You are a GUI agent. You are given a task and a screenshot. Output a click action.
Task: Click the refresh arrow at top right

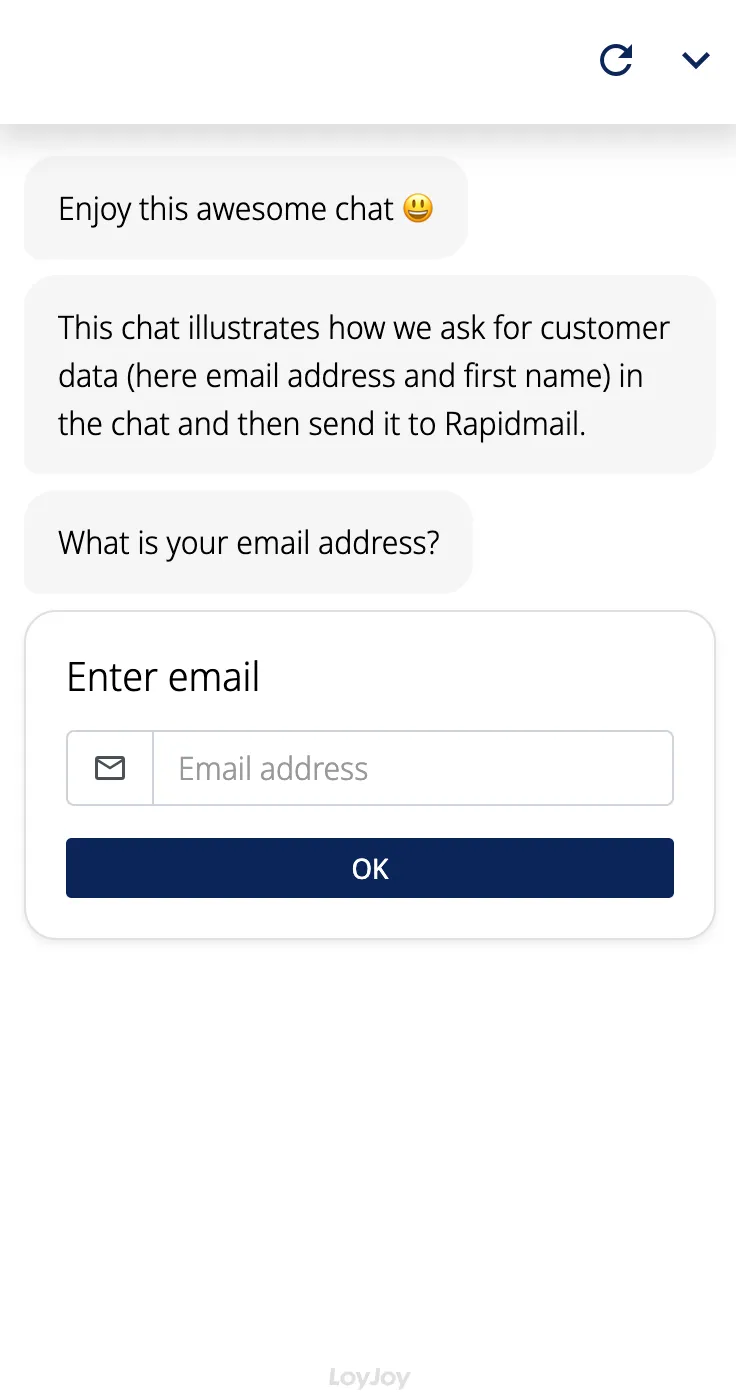coord(616,60)
